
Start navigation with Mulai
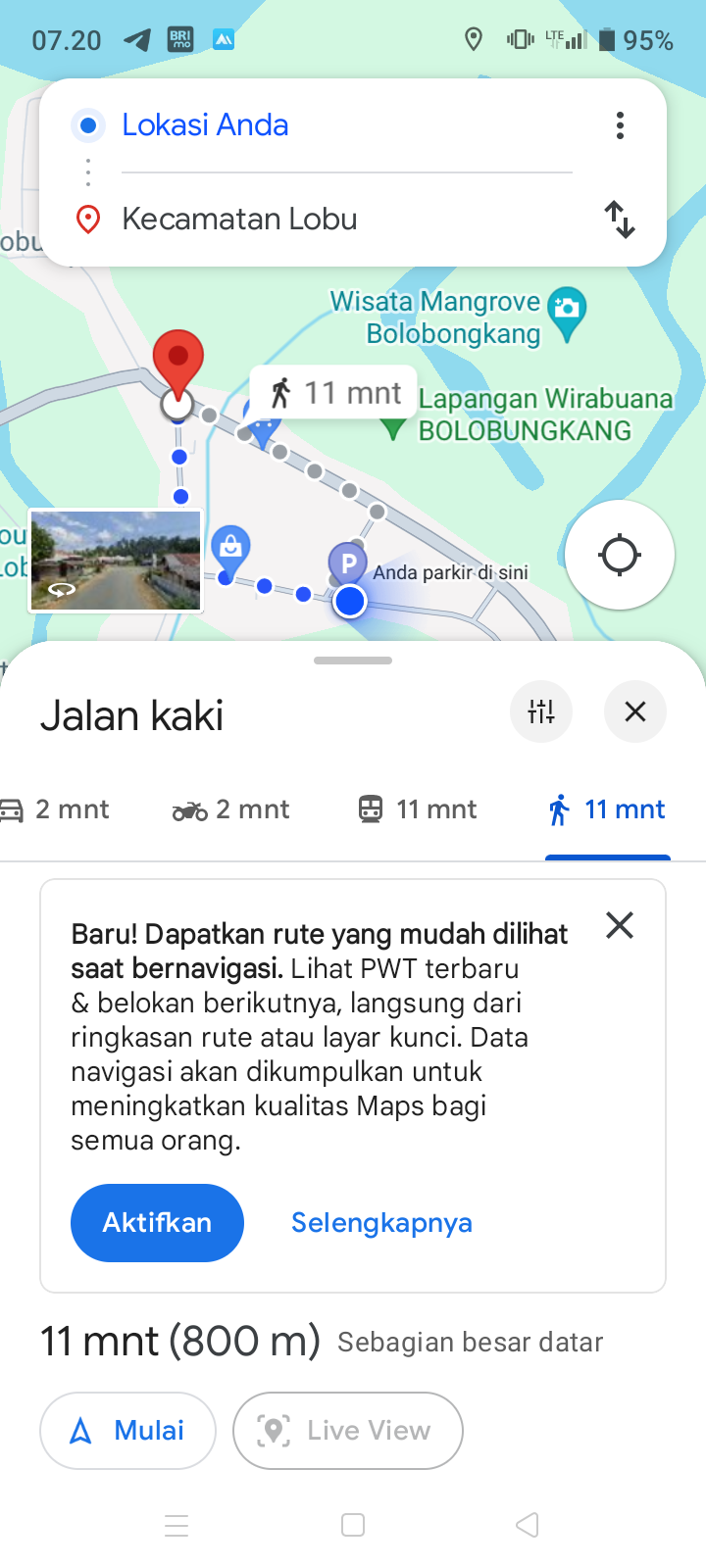[127, 1431]
